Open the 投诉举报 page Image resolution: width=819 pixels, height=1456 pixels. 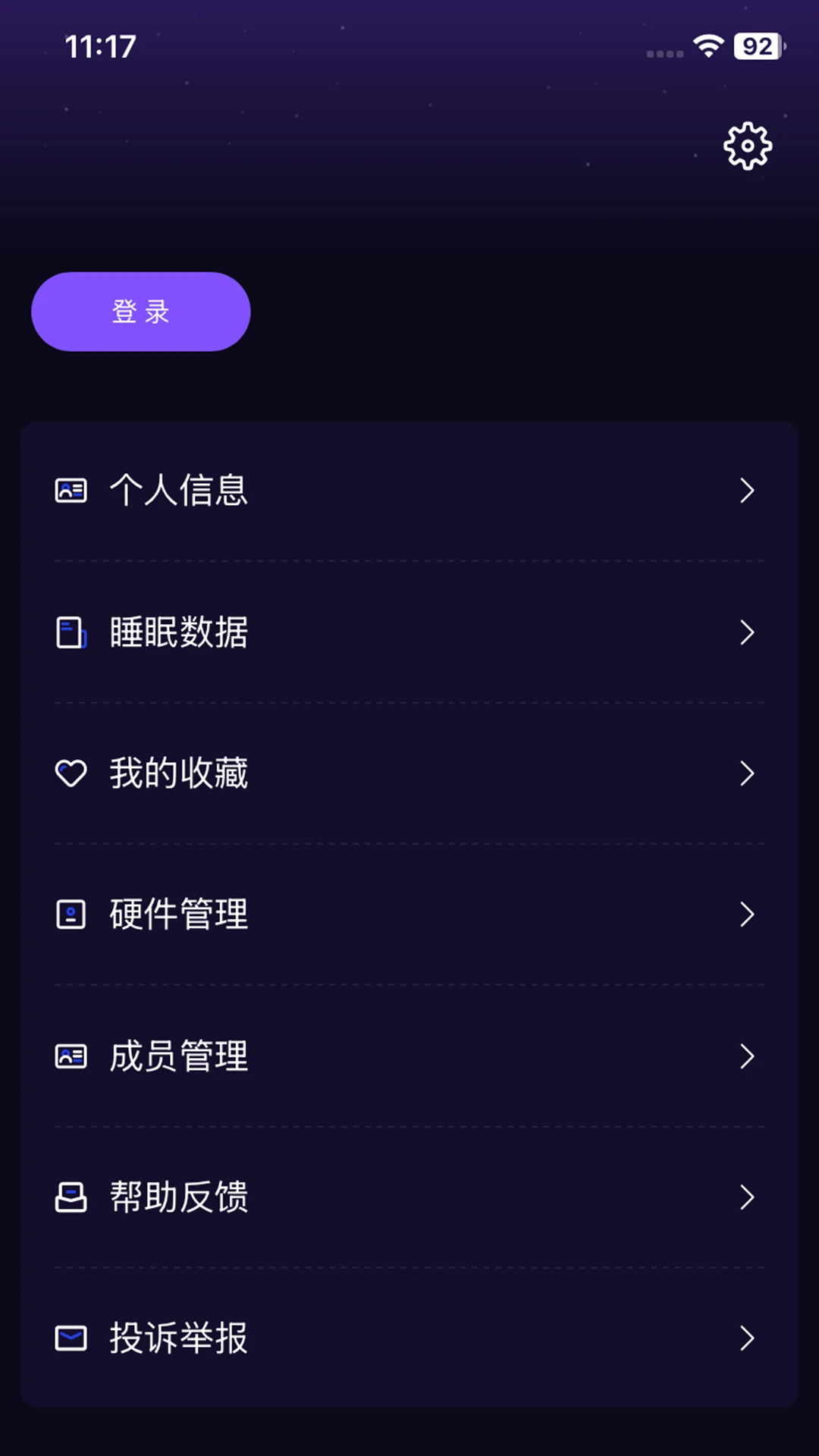point(179,1338)
